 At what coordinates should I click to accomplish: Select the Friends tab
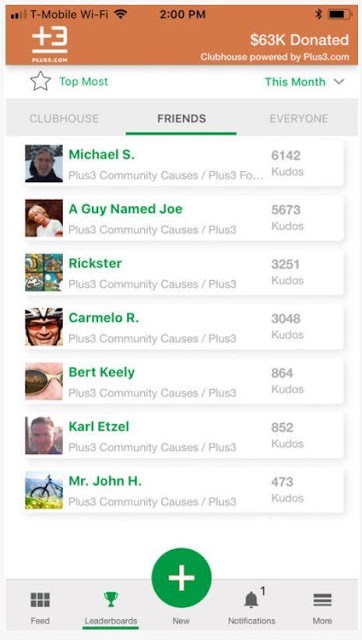pyautogui.click(x=181, y=119)
